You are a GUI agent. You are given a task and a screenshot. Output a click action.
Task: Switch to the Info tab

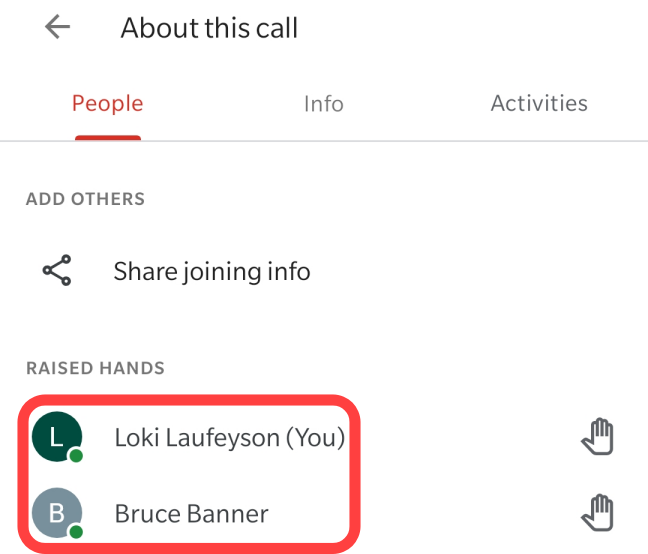tap(323, 104)
